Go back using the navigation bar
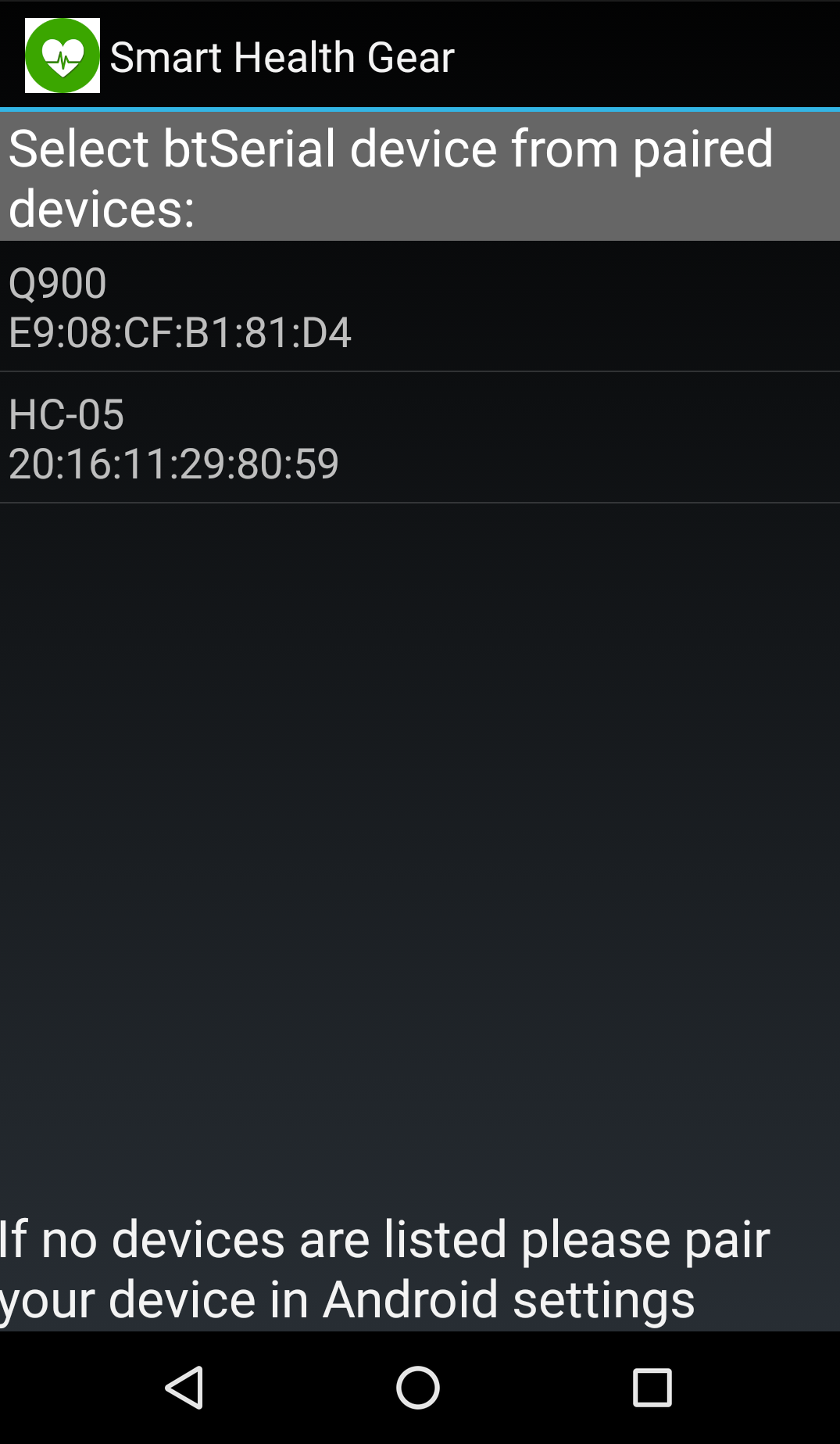The height and width of the screenshot is (1444, 840). [x=185, y=1388]
